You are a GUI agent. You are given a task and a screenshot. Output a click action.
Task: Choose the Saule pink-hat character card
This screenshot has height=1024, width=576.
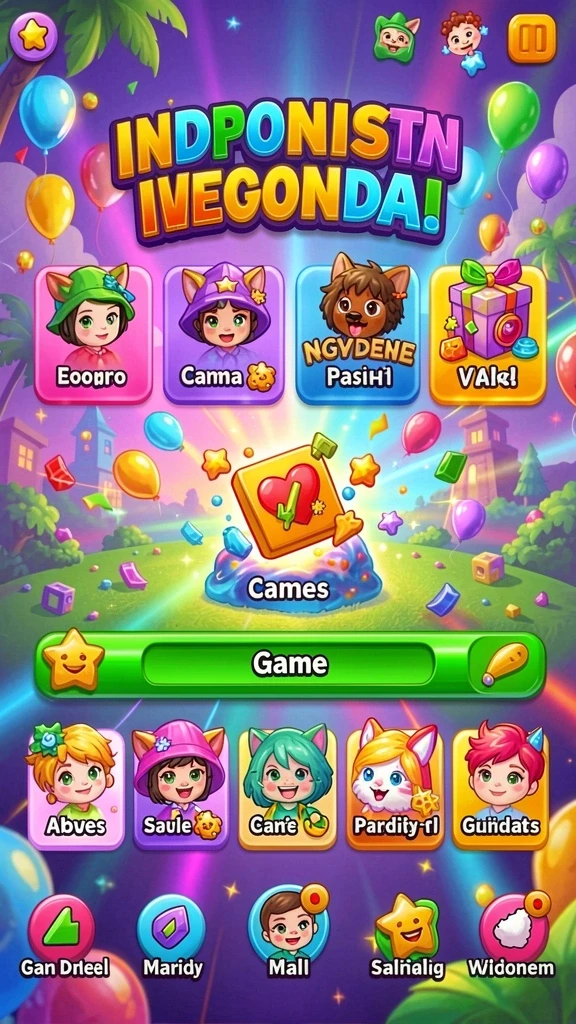181,788
